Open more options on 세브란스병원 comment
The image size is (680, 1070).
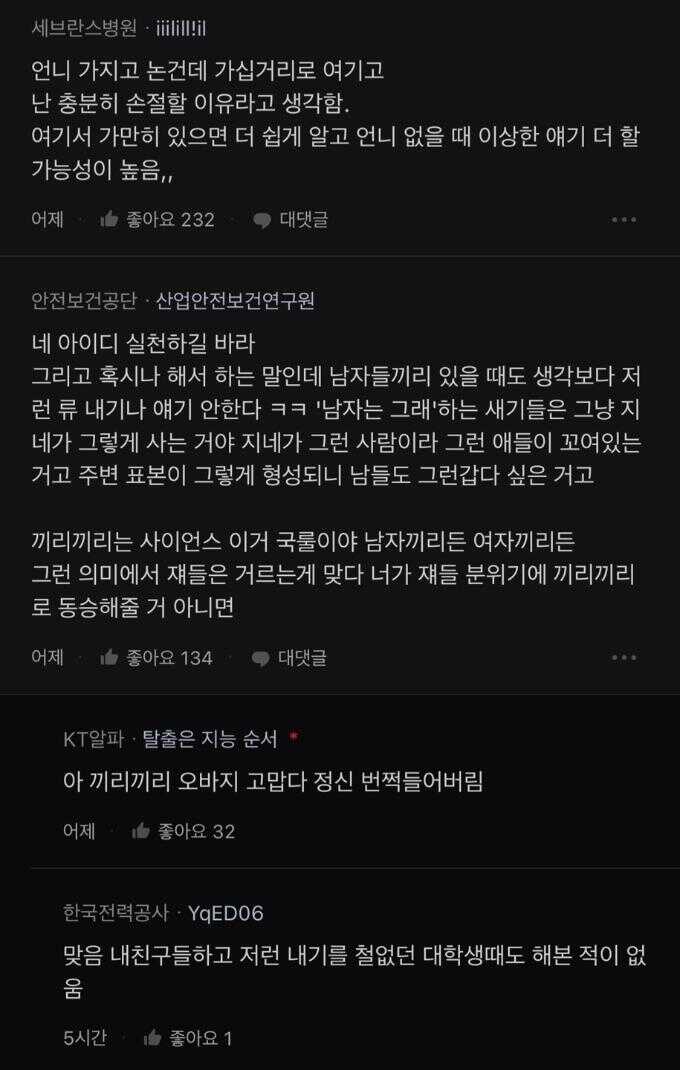[x=624, y=219]
